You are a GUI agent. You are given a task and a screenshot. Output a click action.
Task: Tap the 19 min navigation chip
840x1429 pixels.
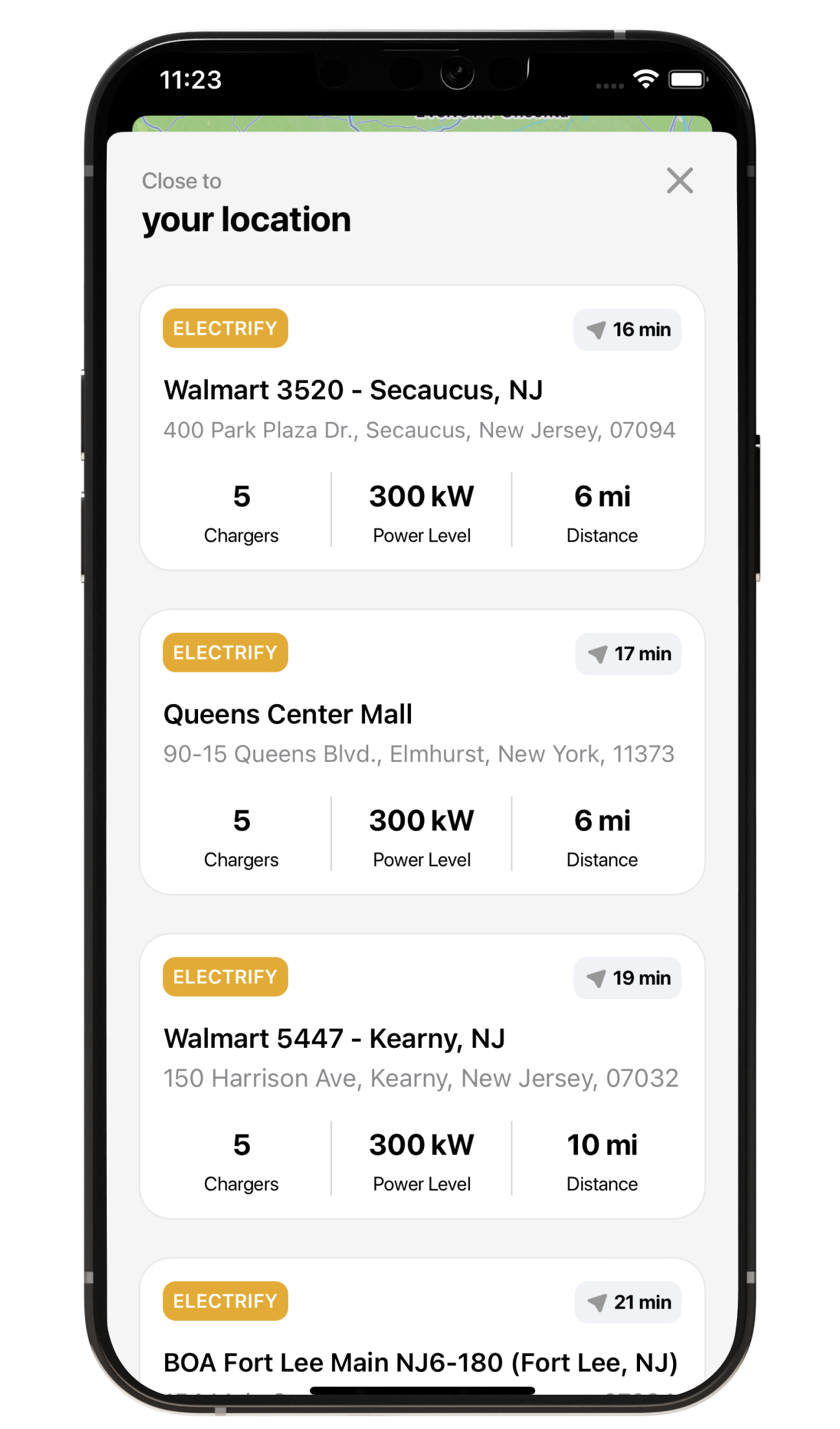click(627, 978)
